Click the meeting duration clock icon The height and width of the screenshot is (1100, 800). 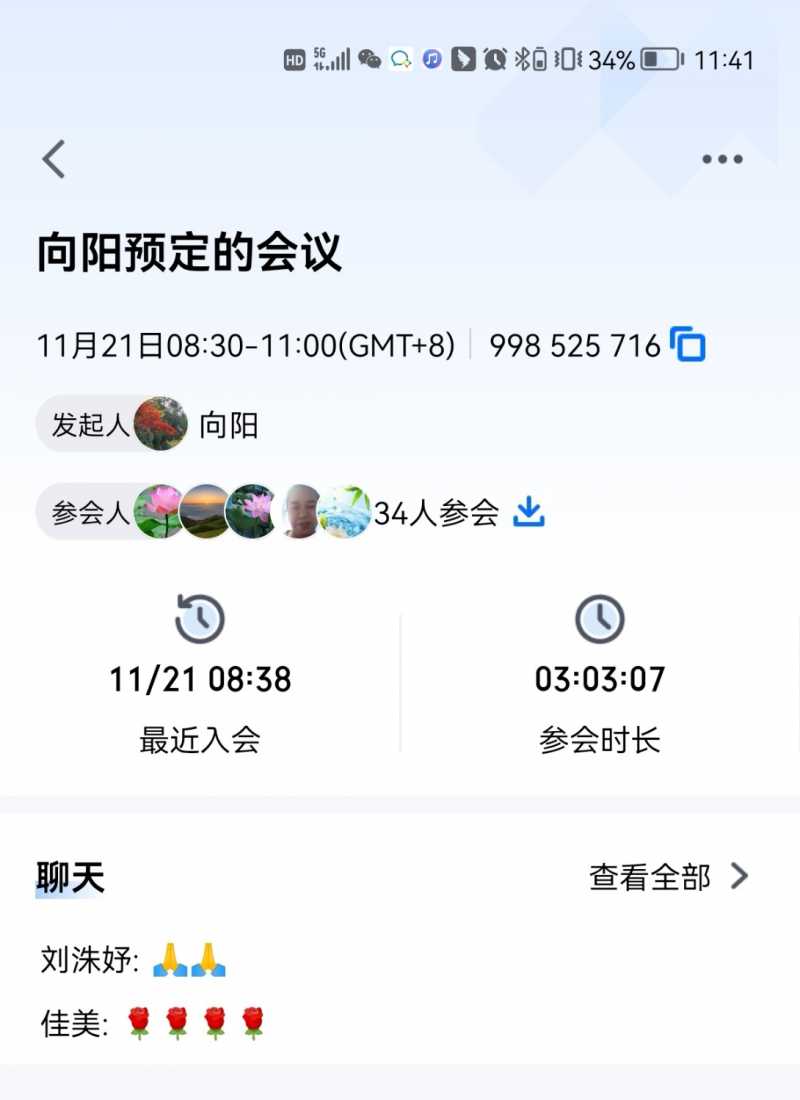[x=598, y=617]
